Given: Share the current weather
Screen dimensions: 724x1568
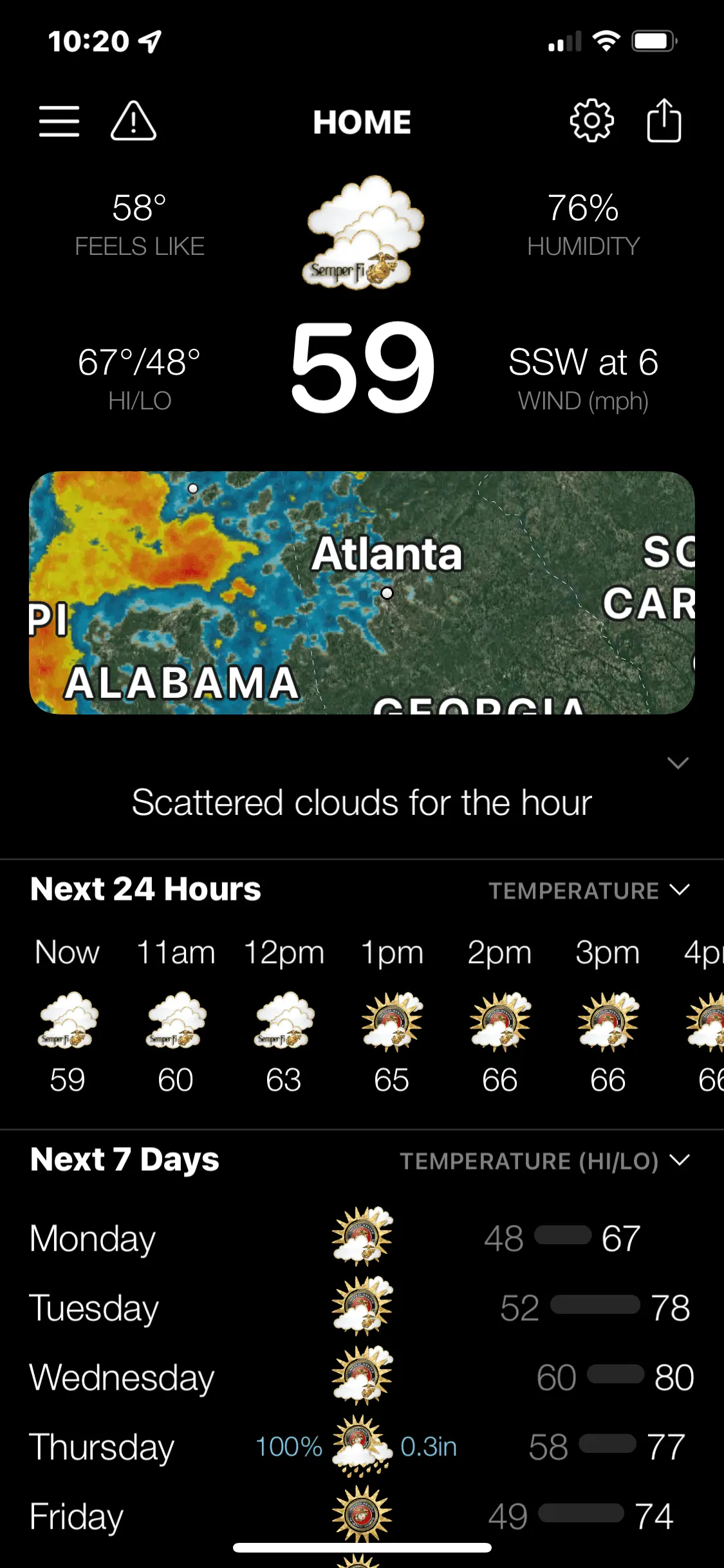Looking at the screenshot, I should pyautogui.click(x=664, y=121).
